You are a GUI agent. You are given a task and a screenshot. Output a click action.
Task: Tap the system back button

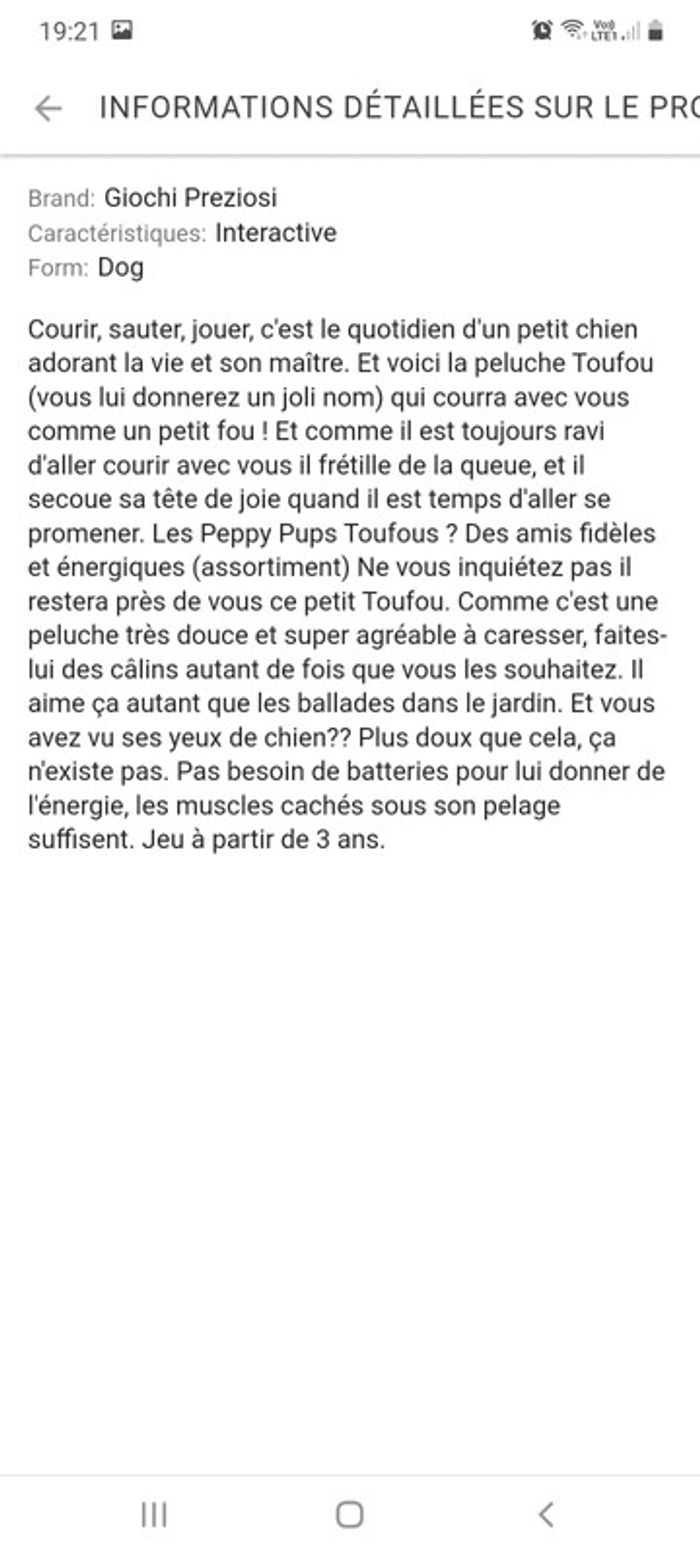545,1514
